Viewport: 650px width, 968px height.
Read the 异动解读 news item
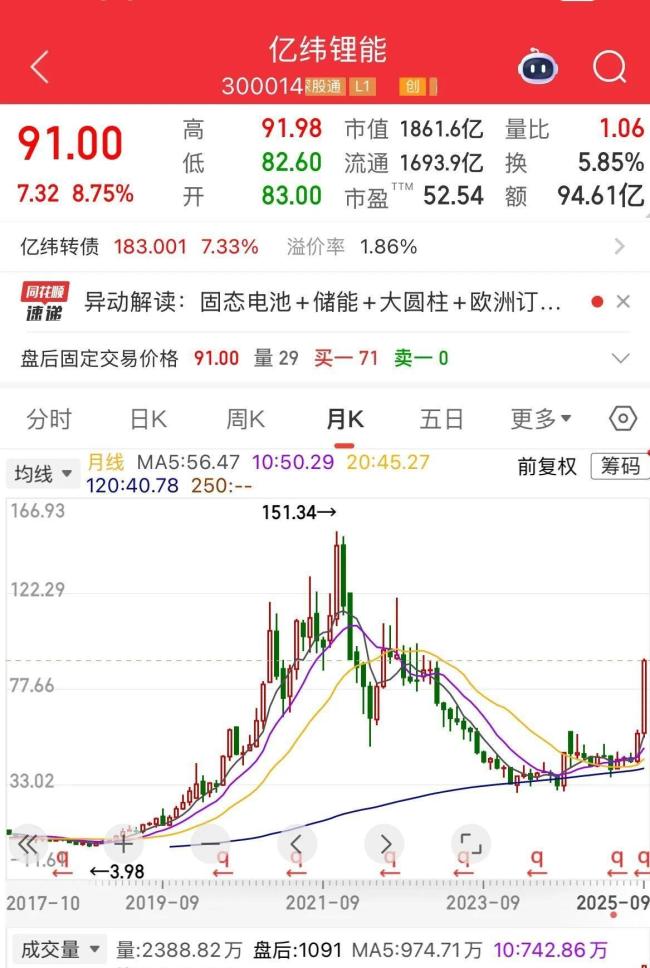(320, 301)
